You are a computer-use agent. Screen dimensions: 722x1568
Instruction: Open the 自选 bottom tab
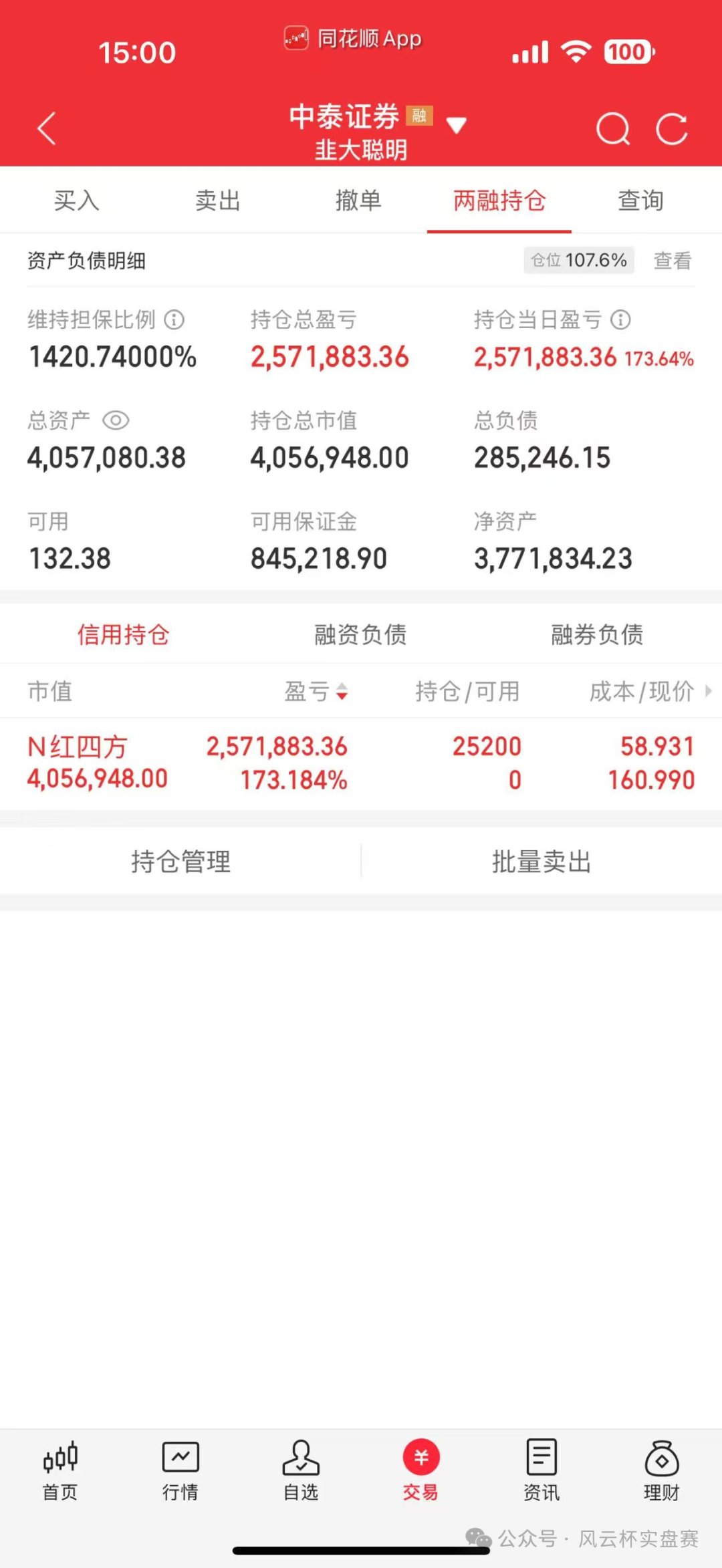pyautogui.click(x=301, y=1471)
